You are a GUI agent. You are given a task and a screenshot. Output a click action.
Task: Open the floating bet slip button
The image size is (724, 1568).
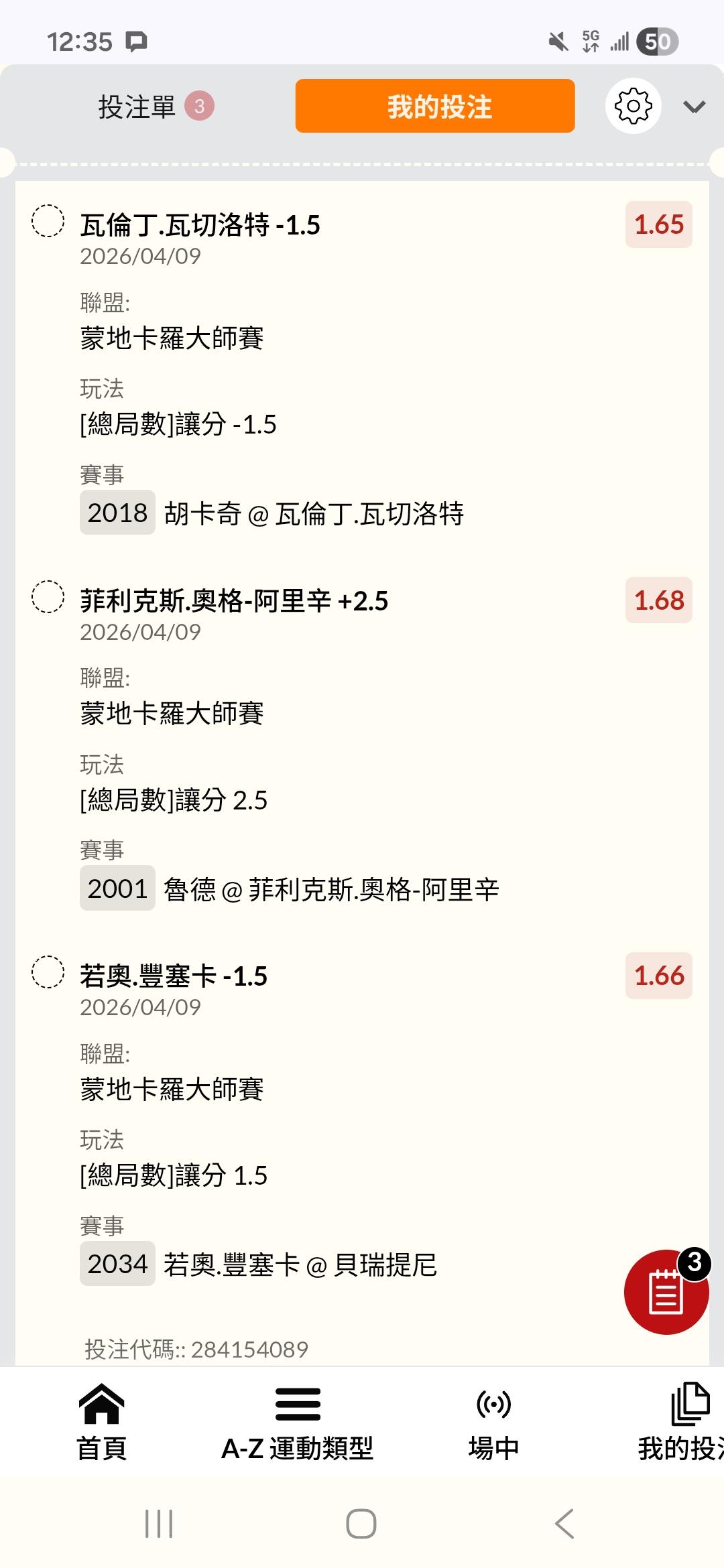(666, 1292)
